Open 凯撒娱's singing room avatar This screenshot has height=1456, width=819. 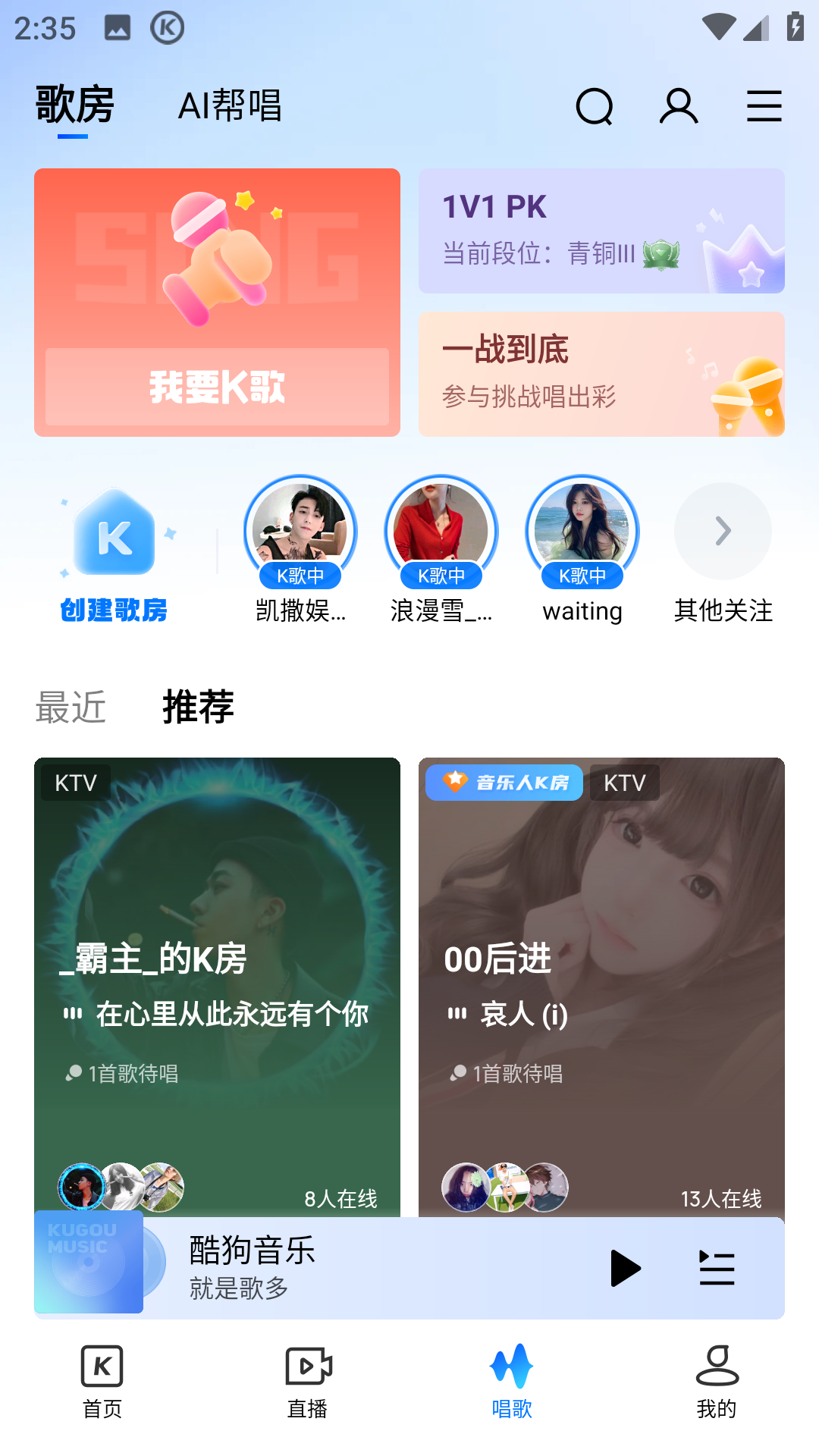pyautogui.click(x=300, y=532)
